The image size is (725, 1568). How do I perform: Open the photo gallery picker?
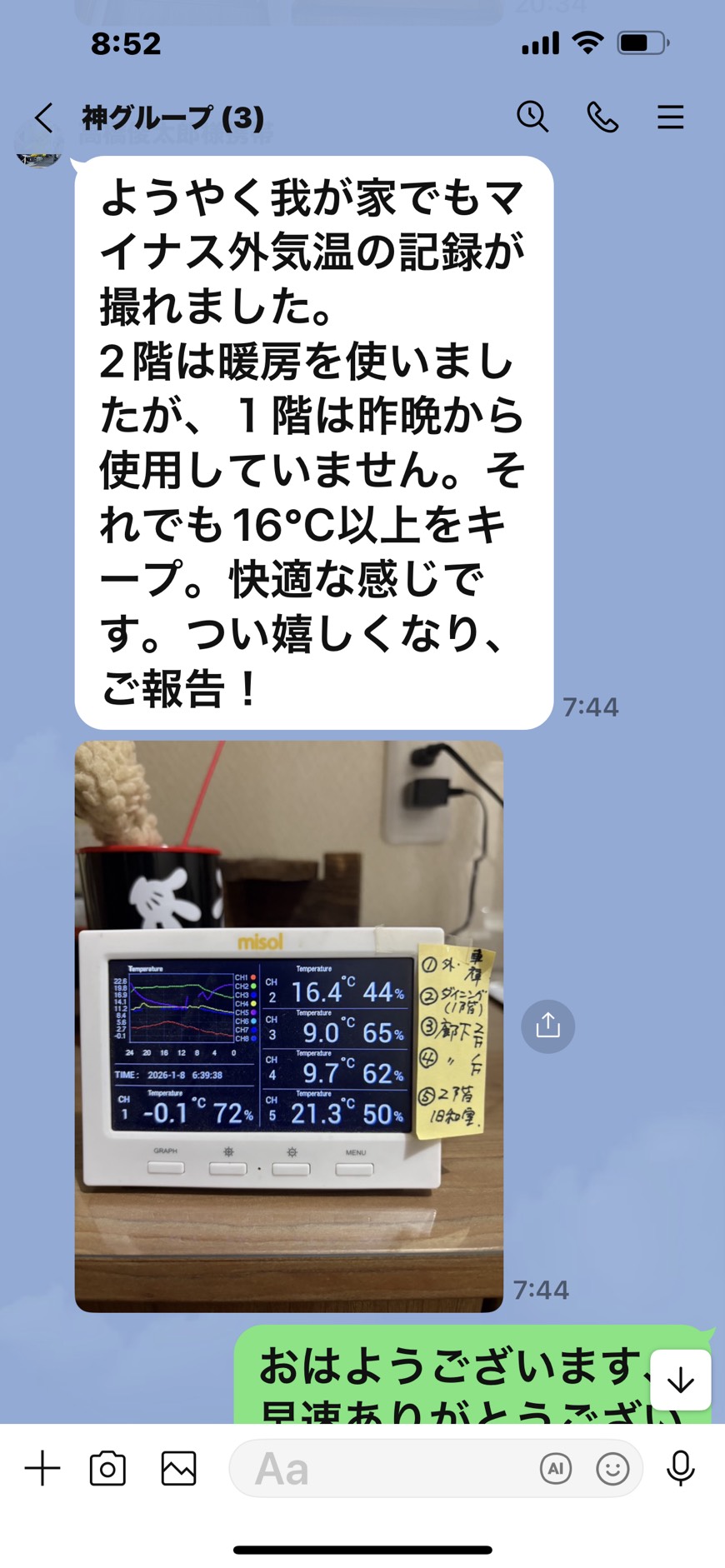(x=178, y=1468)
